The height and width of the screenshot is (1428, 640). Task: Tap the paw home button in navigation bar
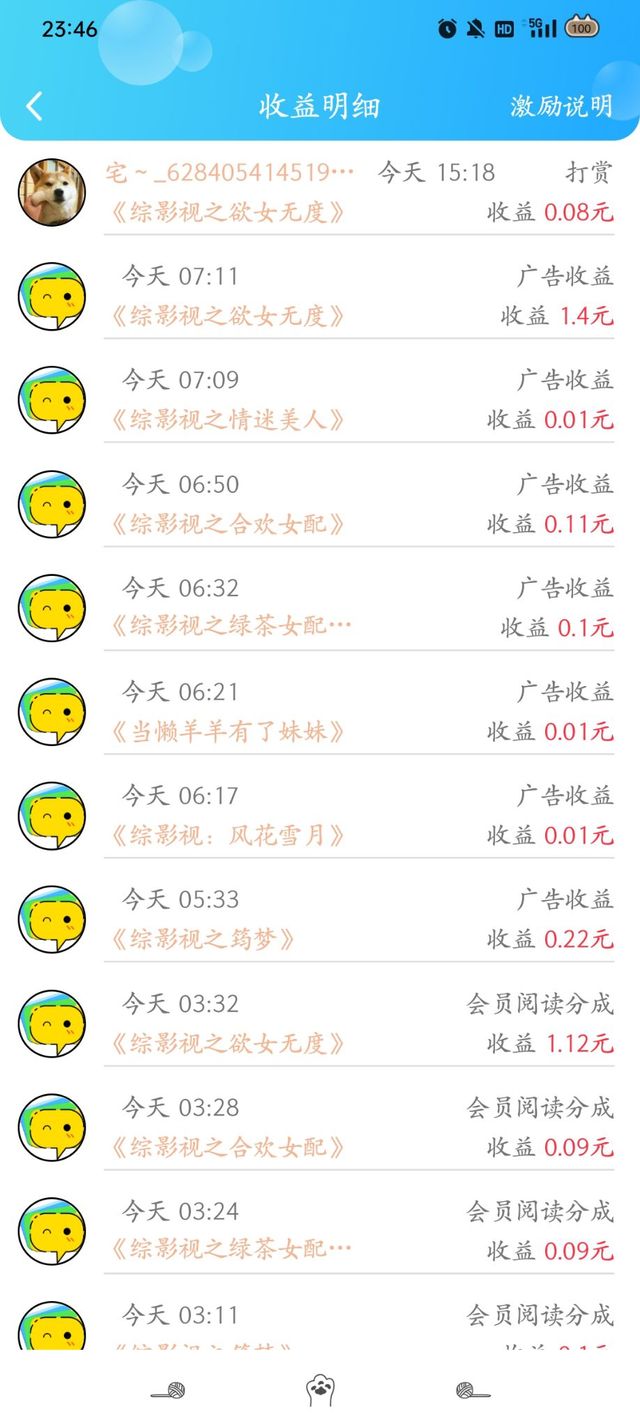319,1389
